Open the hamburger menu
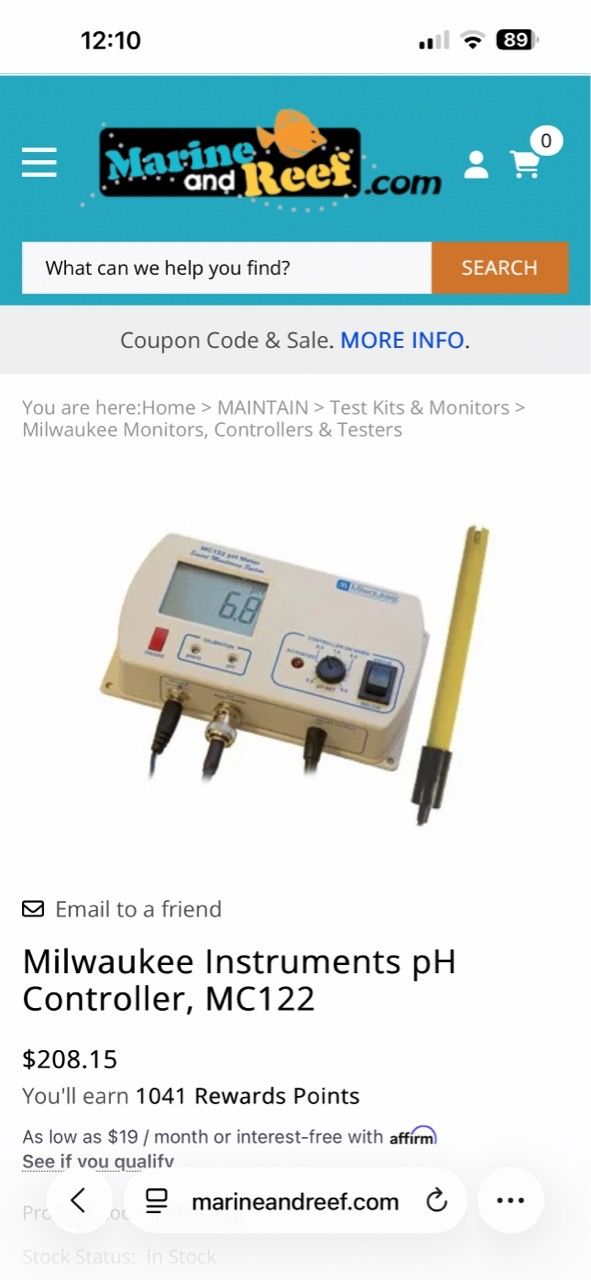The image size is (591, 1280). 39,162
